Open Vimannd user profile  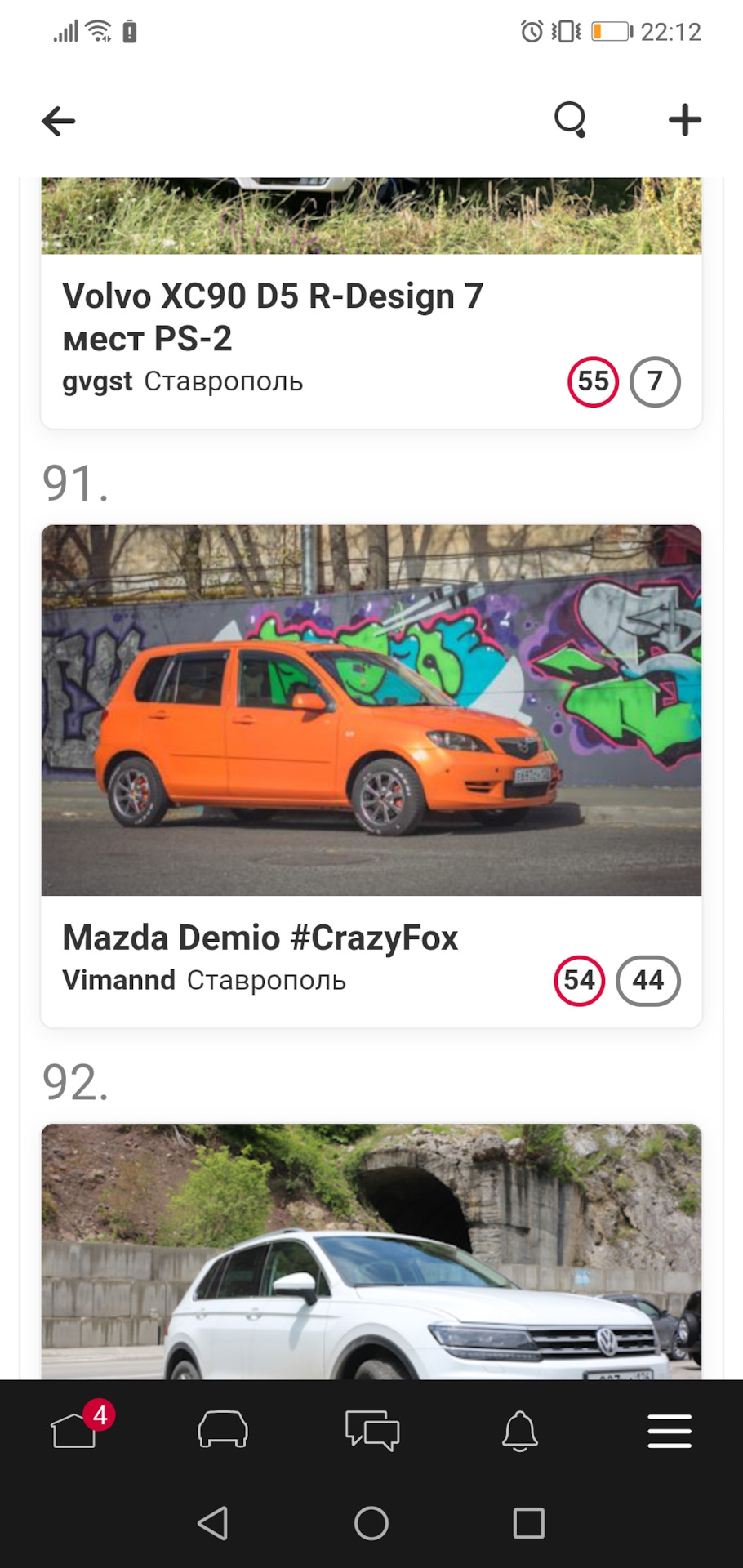click(119, 980)
